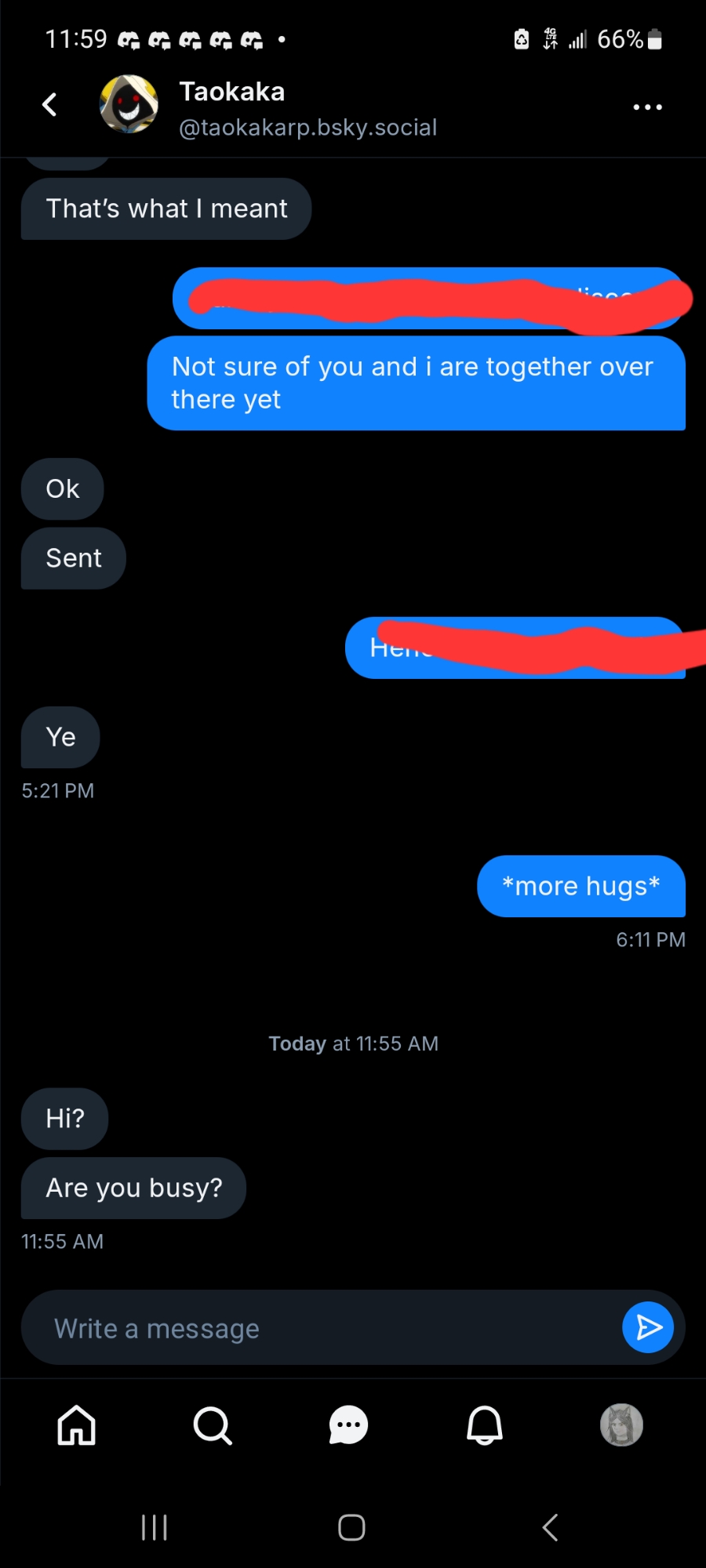The height and width of the screenshot is (1568, 706).
Task: Tap the Write a message field
Action: click(x=314, y=1328)
